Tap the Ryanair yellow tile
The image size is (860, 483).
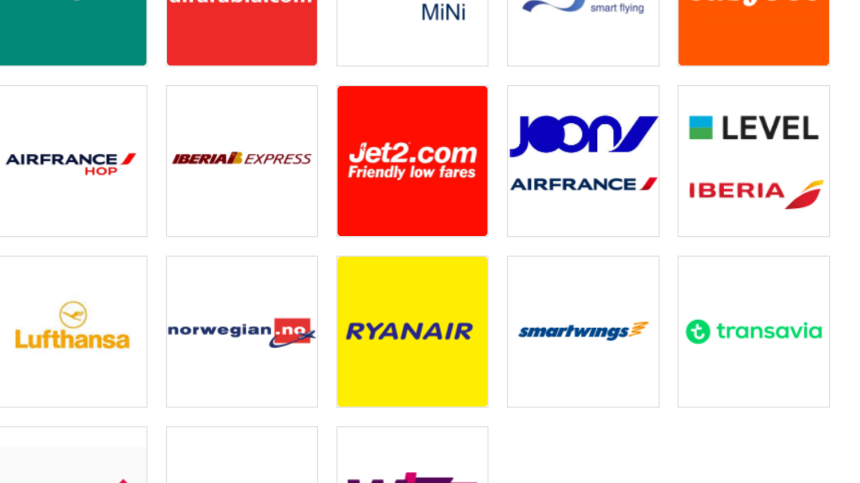tap(412, 331)
